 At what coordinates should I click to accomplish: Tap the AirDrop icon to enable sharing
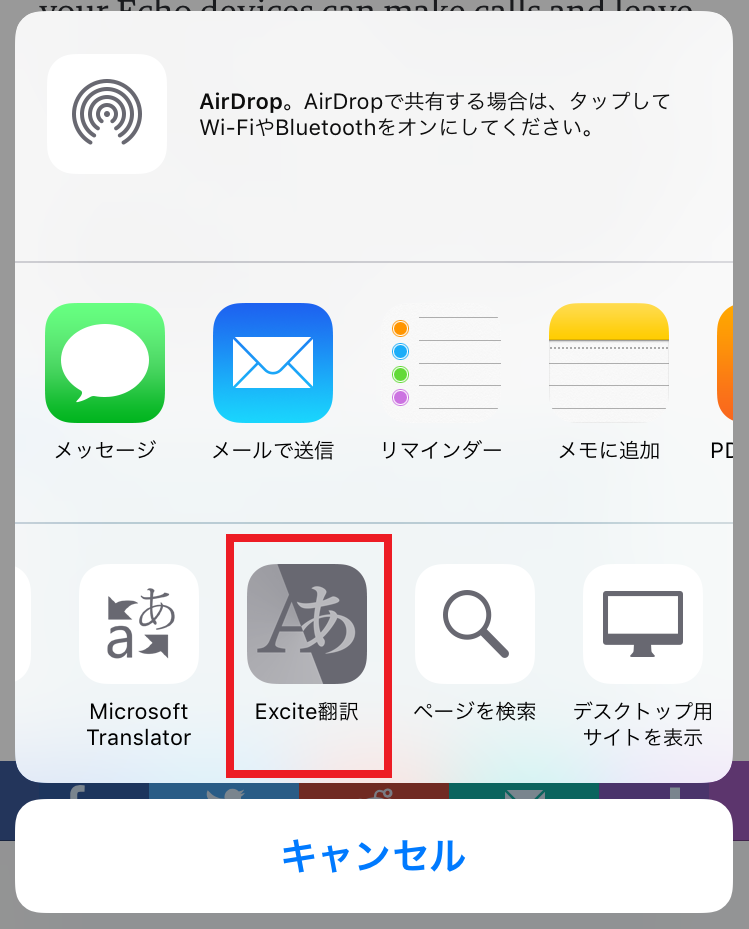point(107,114)
